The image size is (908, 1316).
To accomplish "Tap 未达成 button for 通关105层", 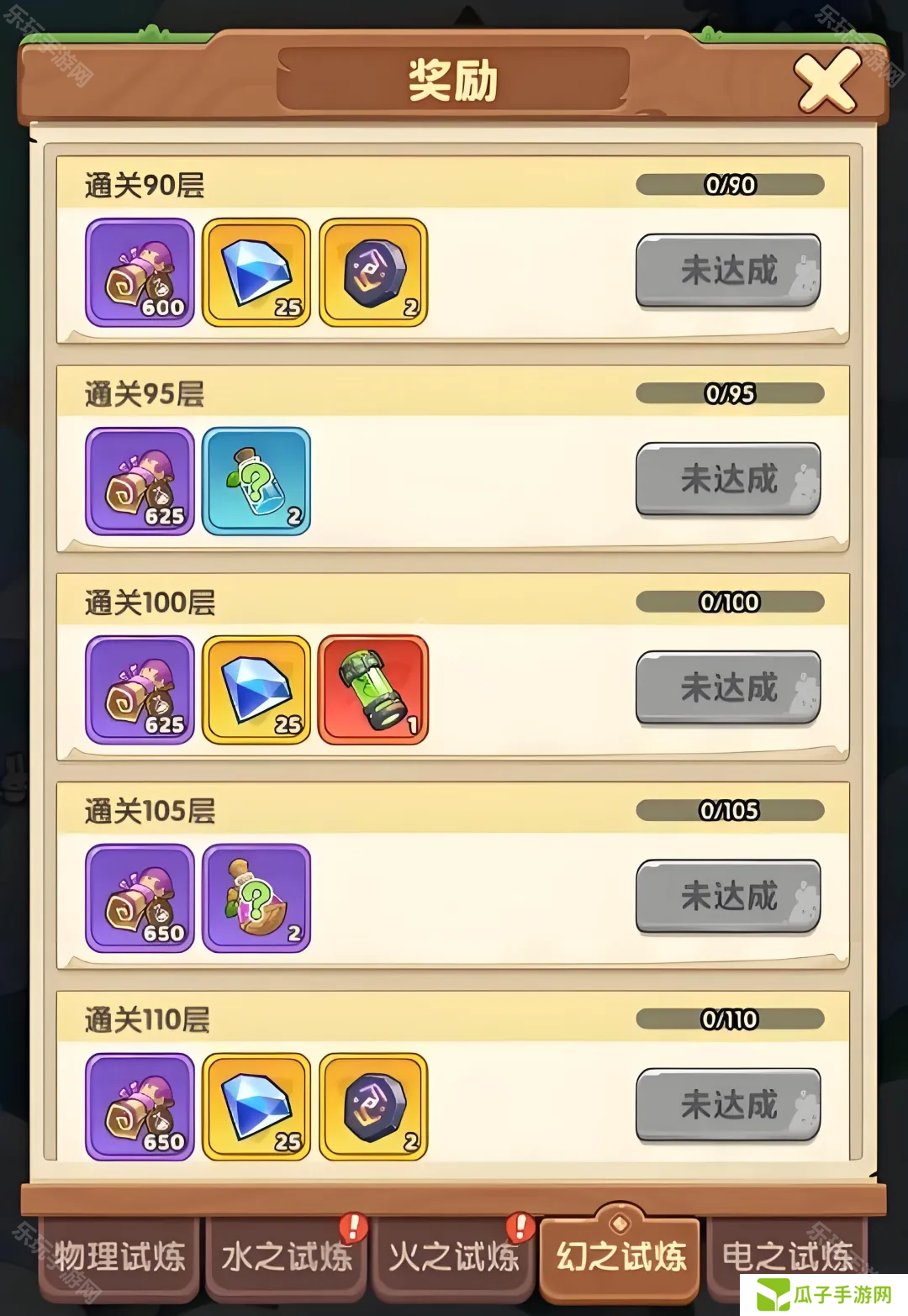I will click(728, 896).
